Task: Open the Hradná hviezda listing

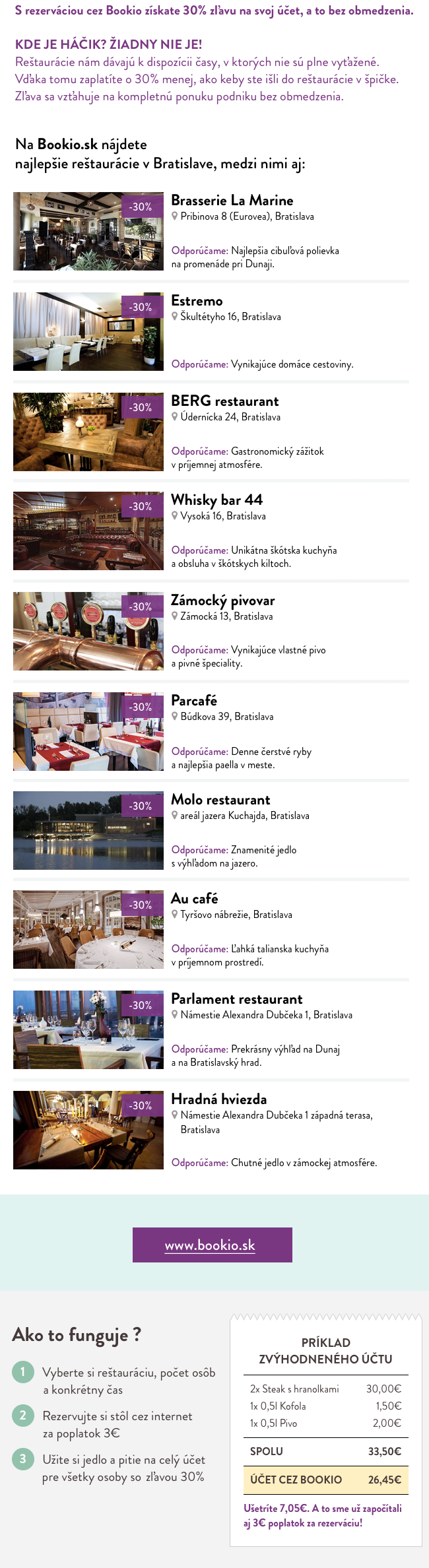Action: click(218, 1099)
